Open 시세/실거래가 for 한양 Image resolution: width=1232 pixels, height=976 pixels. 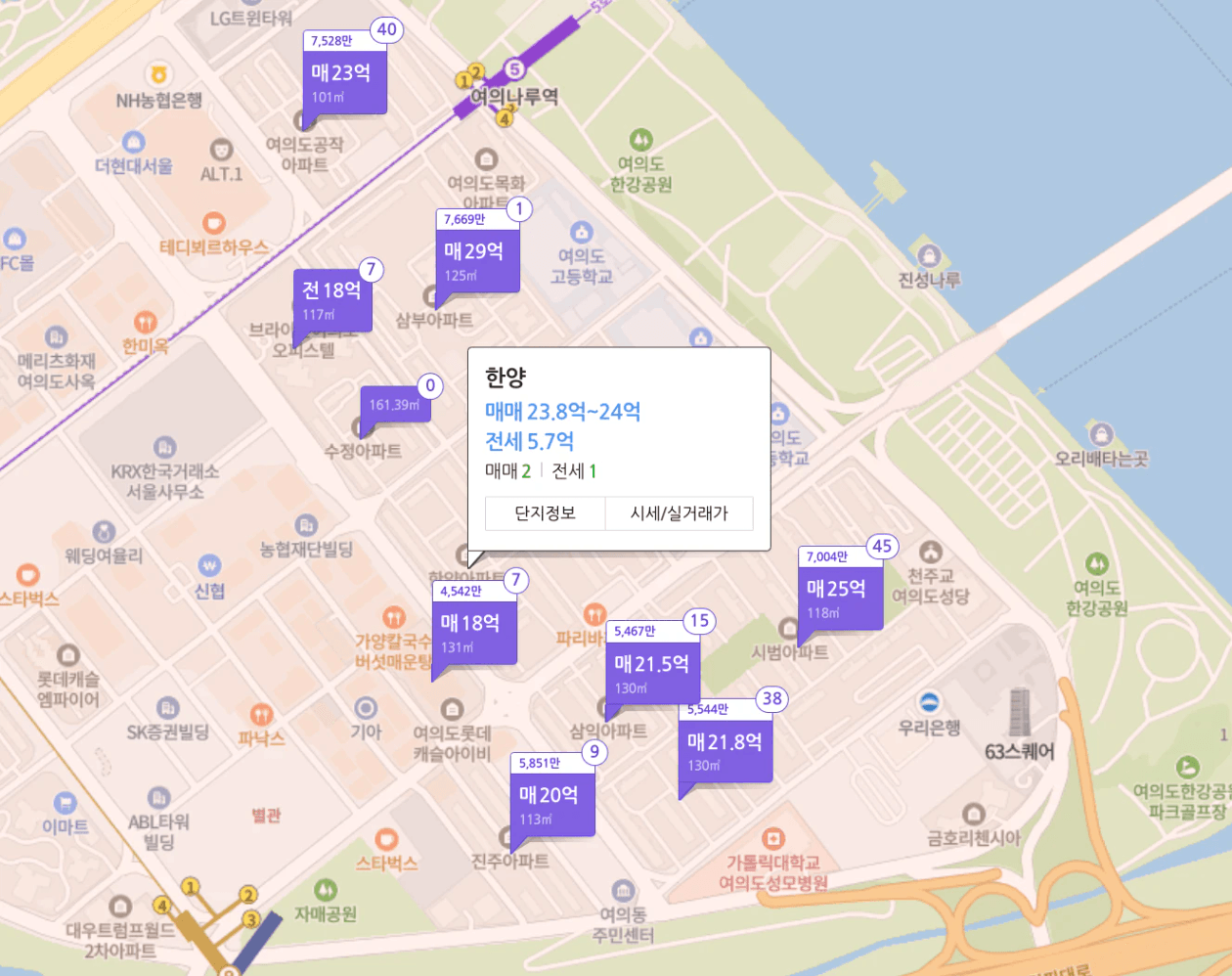[679, 512]
